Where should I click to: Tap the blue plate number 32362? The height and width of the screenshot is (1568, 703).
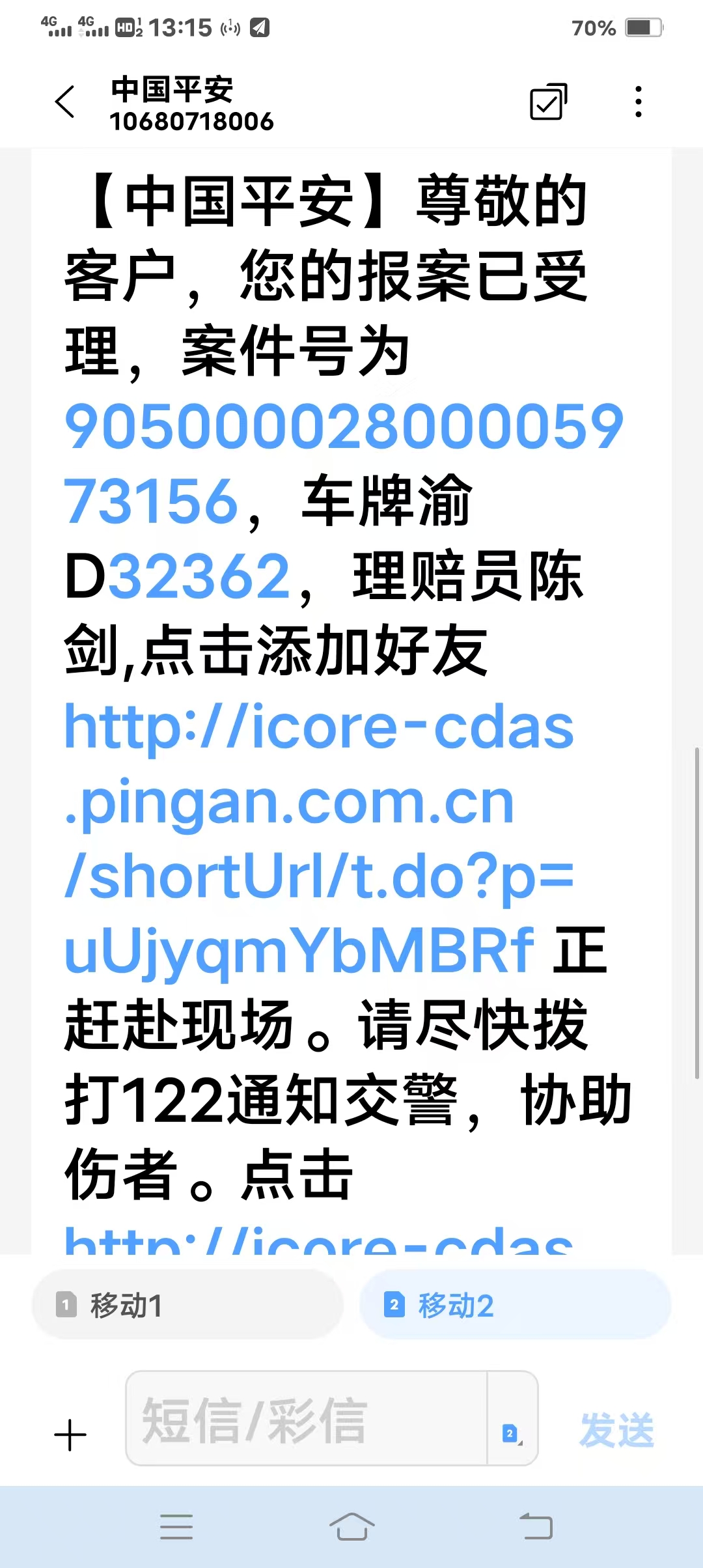(199, 576)
